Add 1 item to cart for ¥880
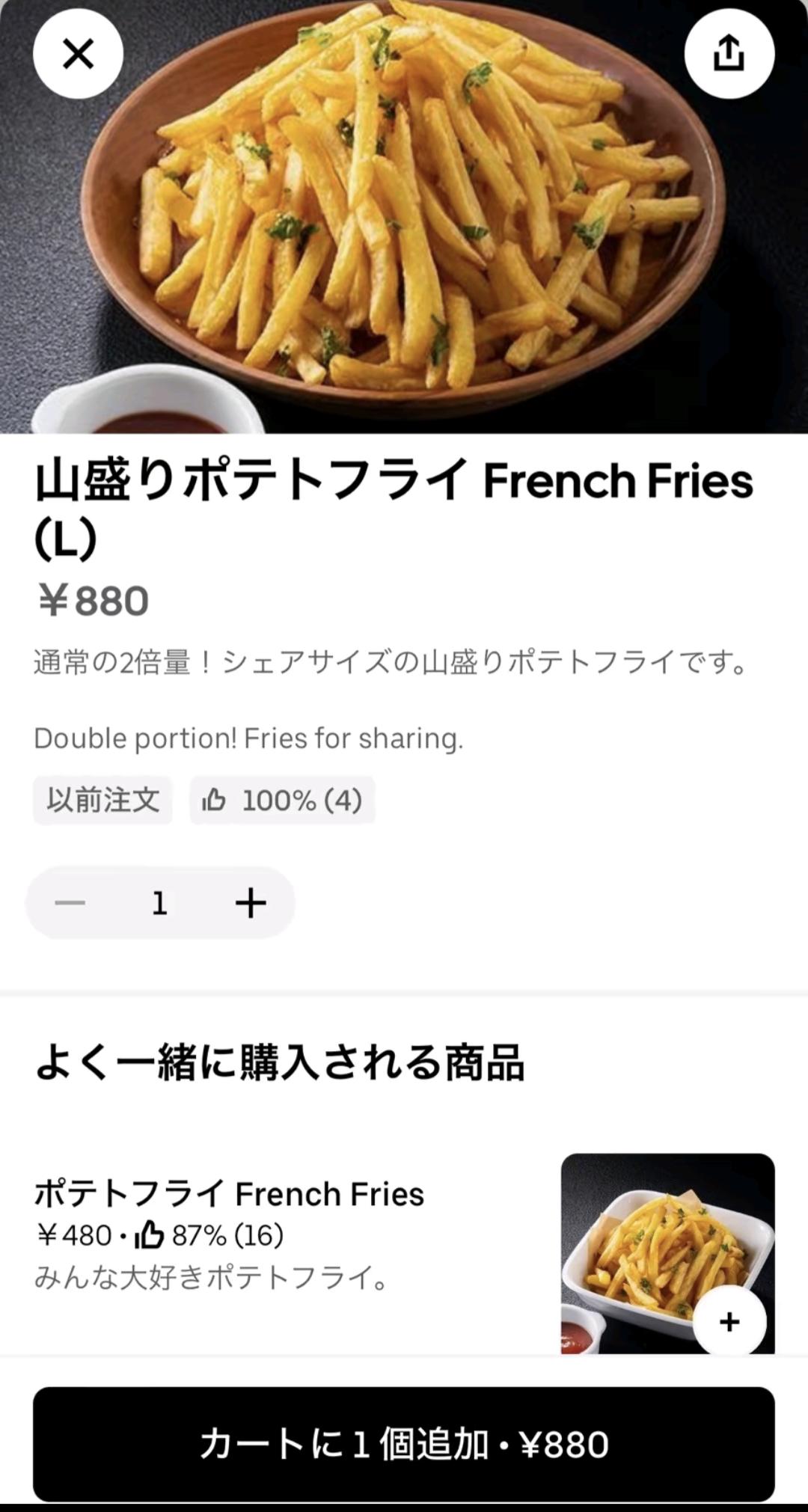 pyautogui.click(x=404, y=1444)
